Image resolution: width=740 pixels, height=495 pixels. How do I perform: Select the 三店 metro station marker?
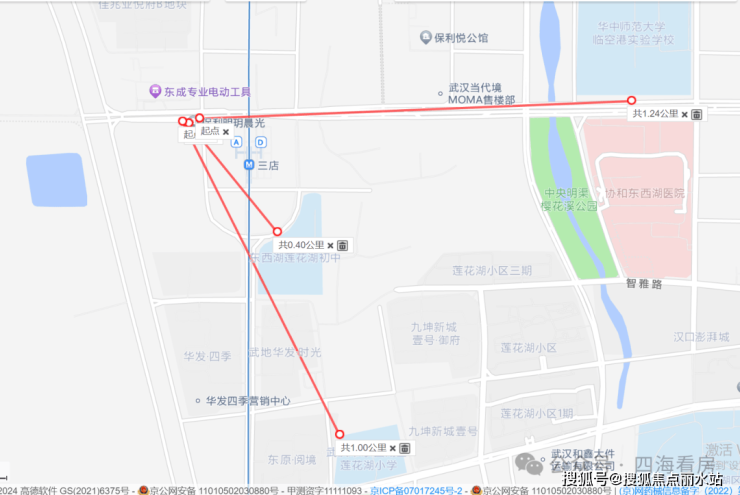(250, 165)
